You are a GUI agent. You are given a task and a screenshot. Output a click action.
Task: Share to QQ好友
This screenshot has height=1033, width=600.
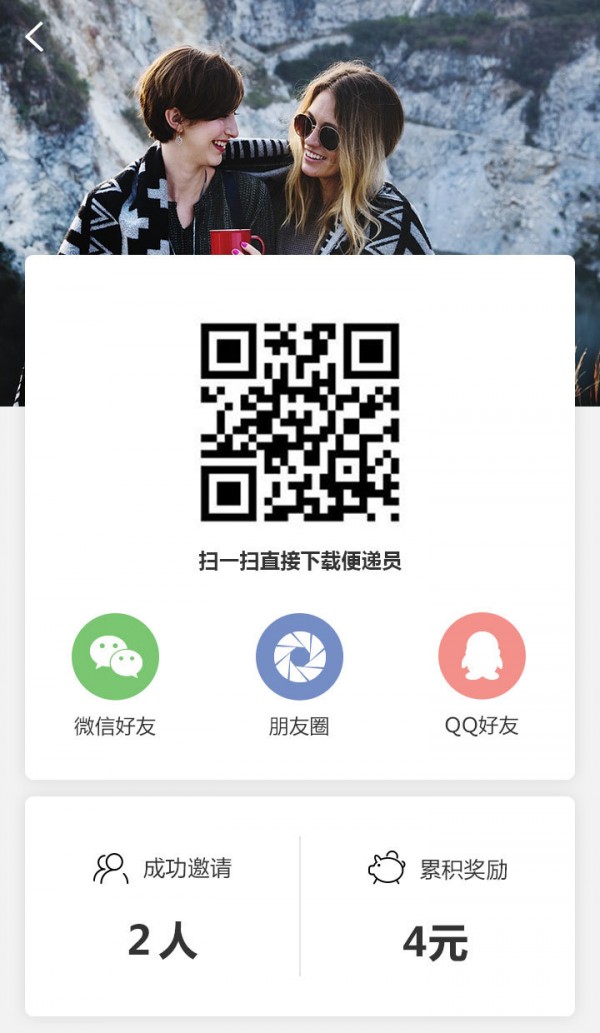[482, 657]
